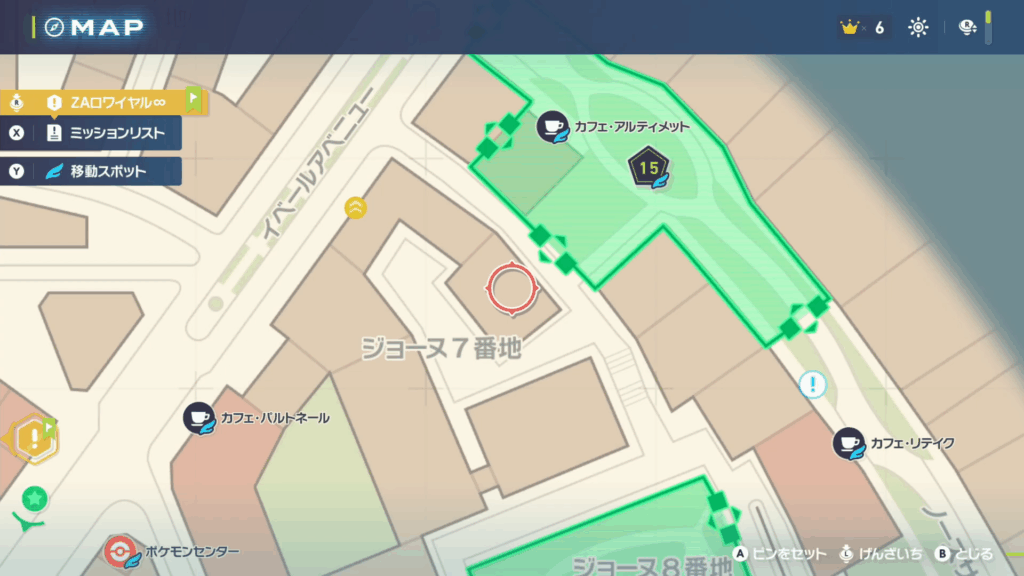
Task: Select the カフェ・バルトネール cafe marker
Action: pos(200,418)
